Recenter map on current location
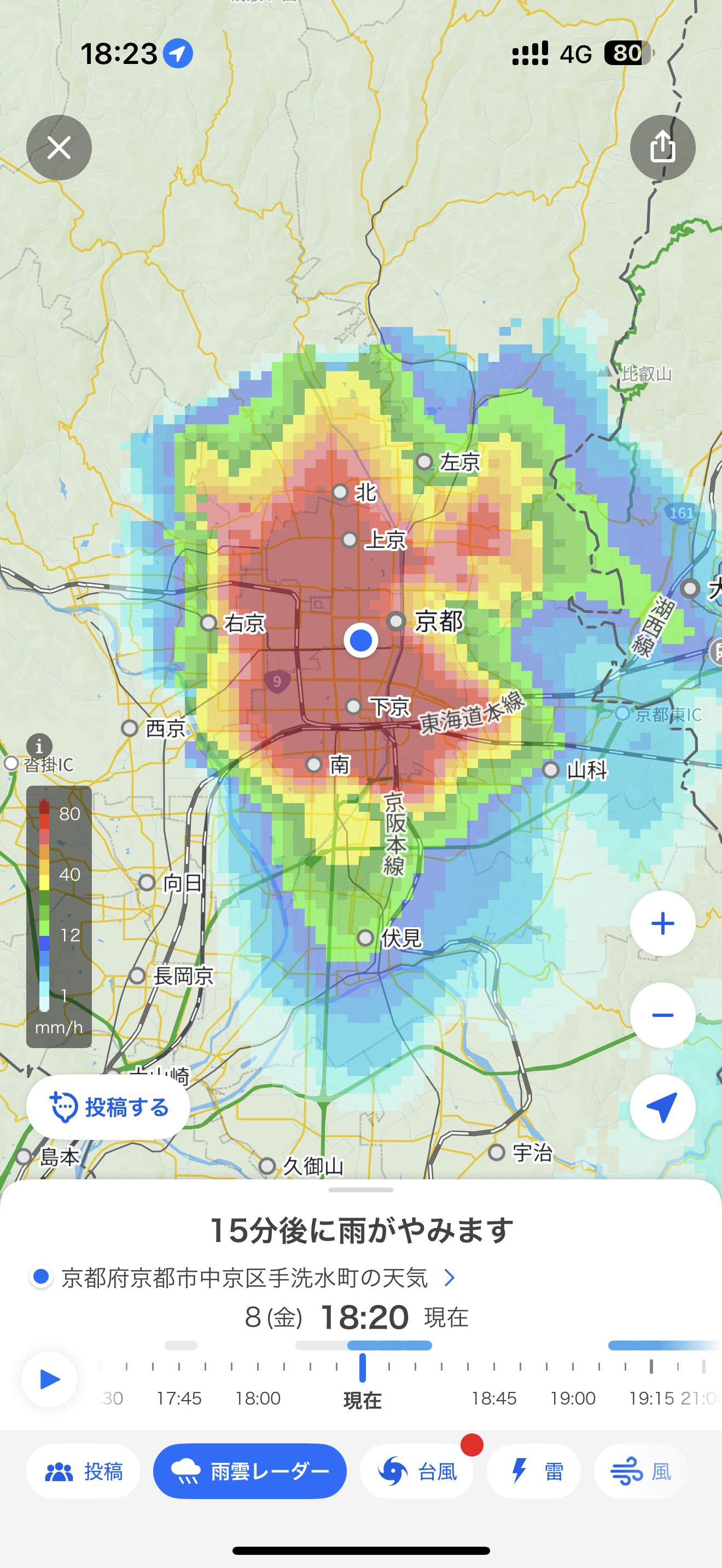722x1568 pixels. [662, 1107]
